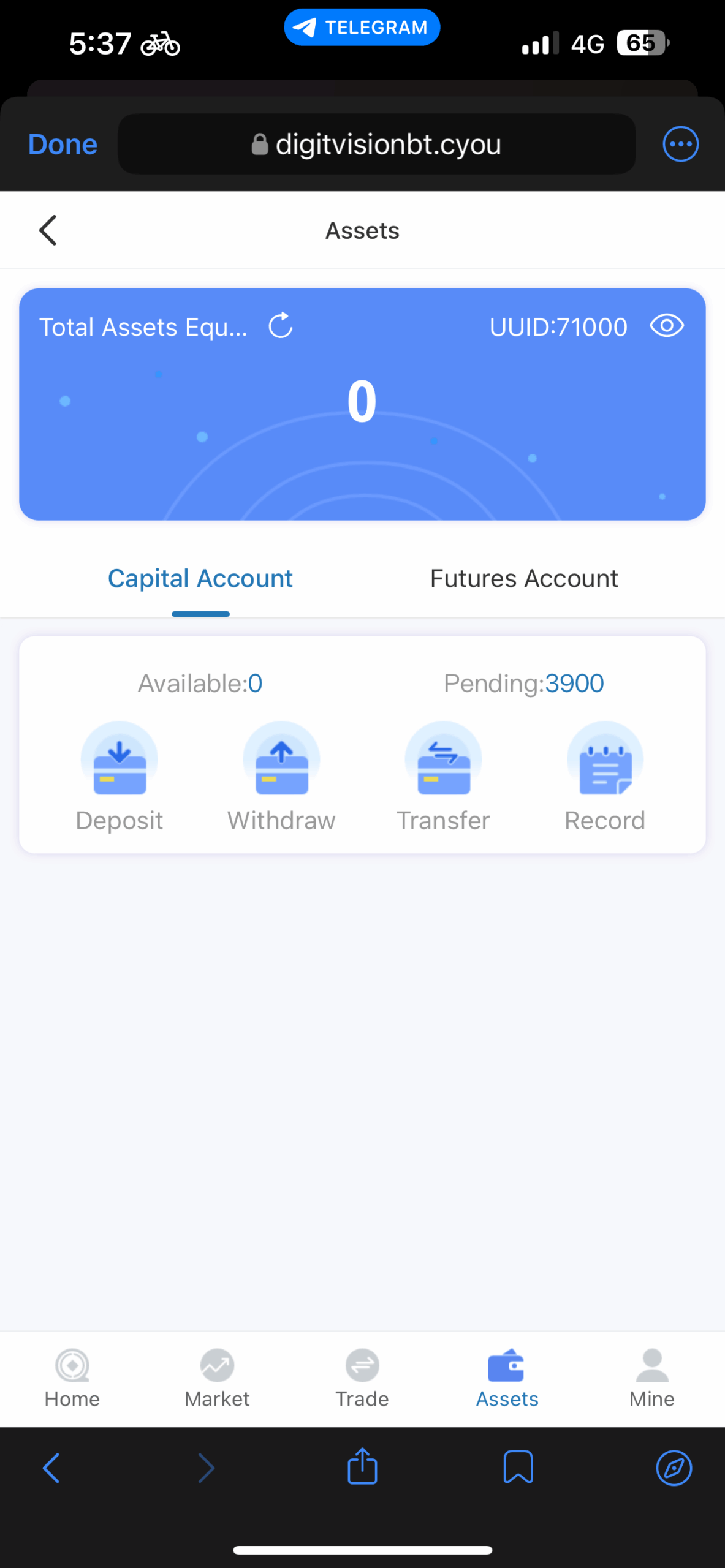Viewport: 725px width, 1568px height.
Task: Navigate back in the browser toolbar
Action: point(51,1468)
